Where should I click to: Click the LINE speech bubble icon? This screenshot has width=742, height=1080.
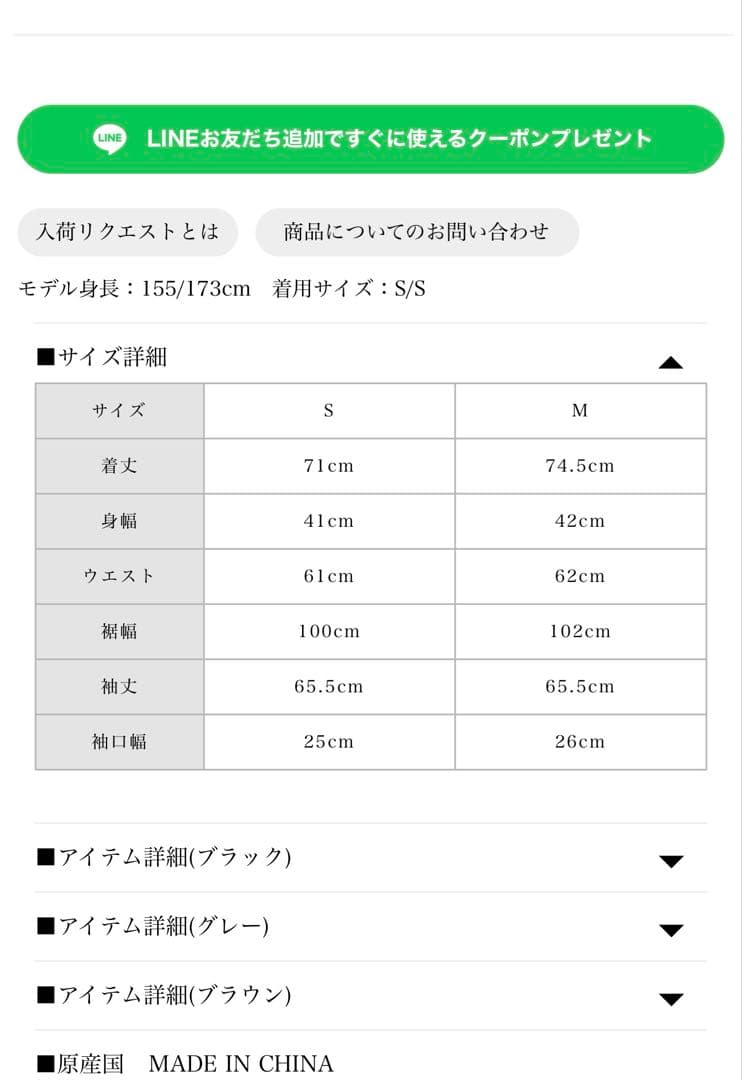(x=109, y=138)
